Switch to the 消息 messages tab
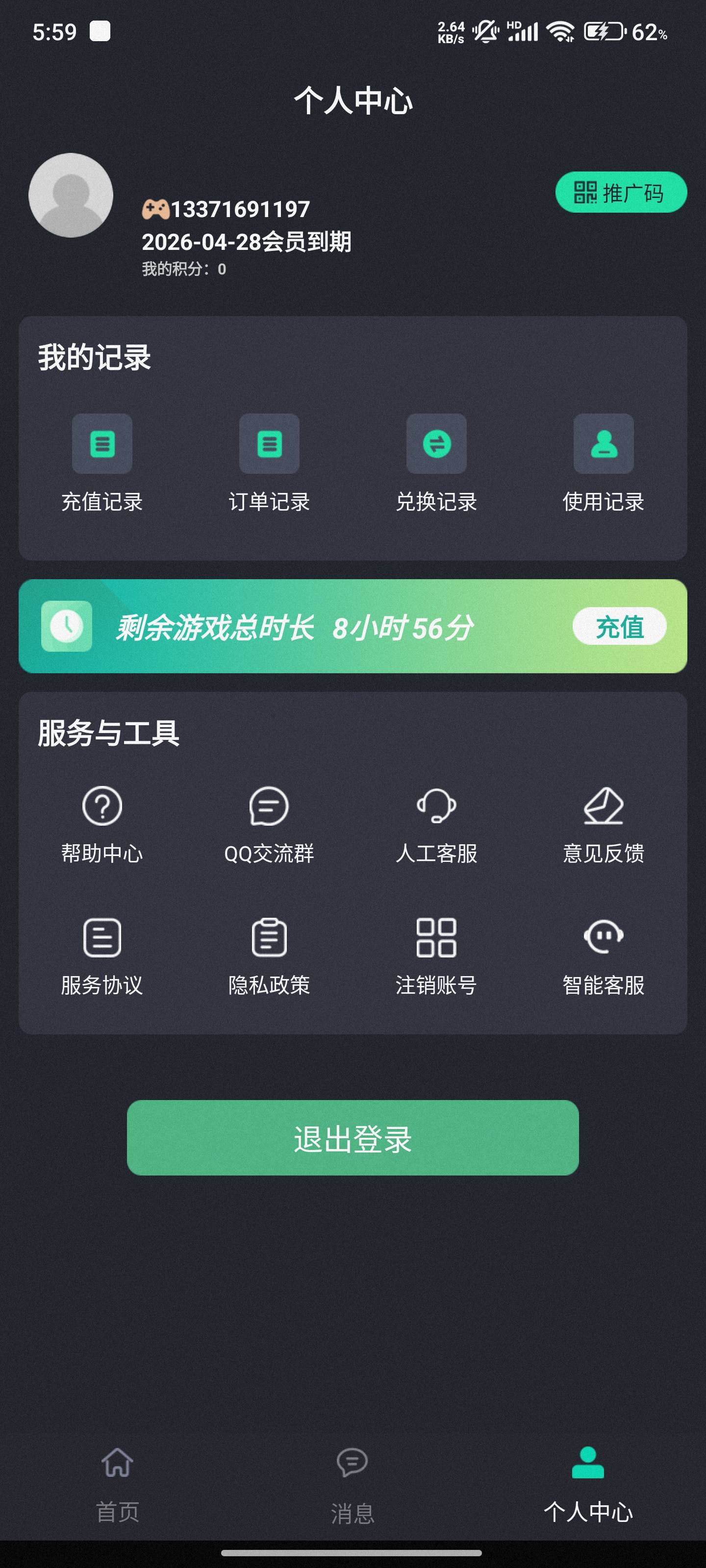This screenshot has height=1568, width=706. point(353,1485)
